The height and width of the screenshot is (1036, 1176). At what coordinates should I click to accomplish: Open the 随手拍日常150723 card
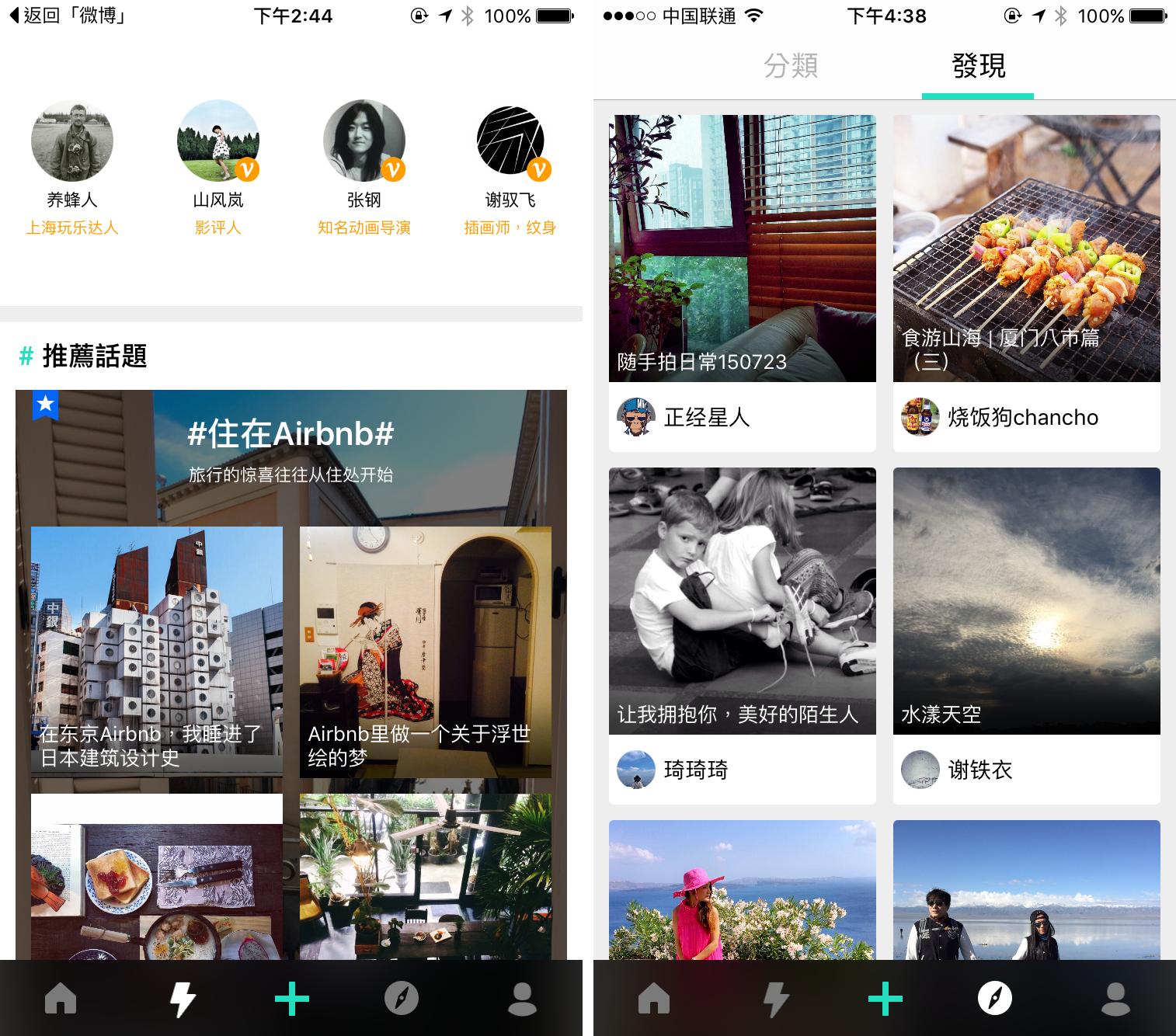[x=743, y=249]
